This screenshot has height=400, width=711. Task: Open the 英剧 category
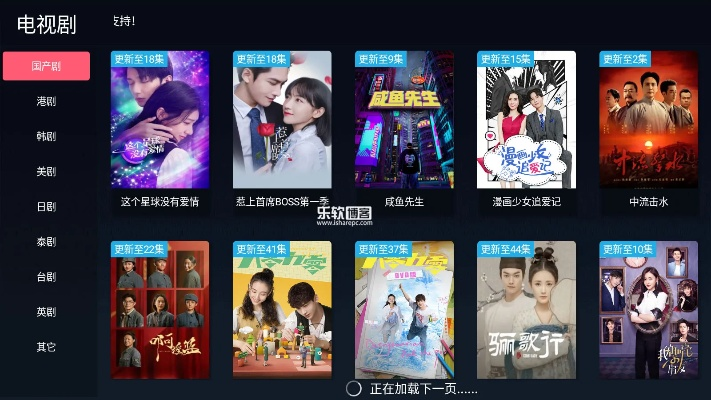click(46, 311)
